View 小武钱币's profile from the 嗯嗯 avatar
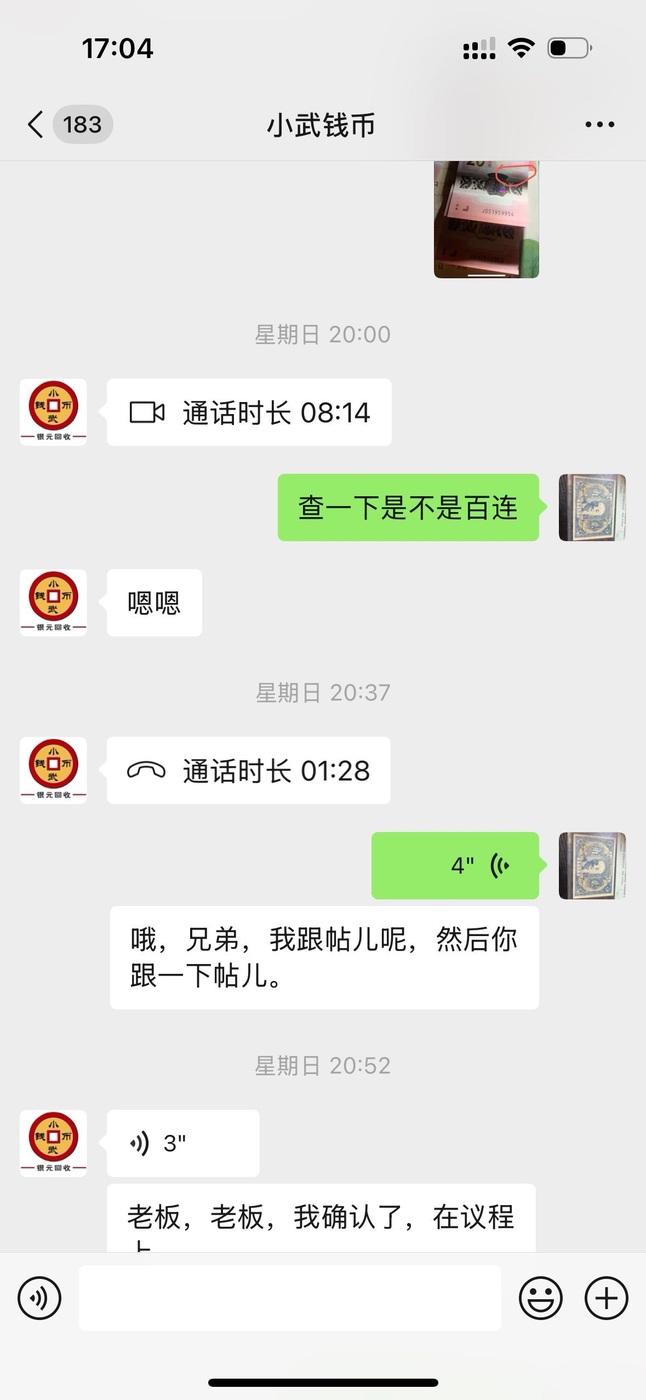The image size is (646, 1400). pos(54,603)
